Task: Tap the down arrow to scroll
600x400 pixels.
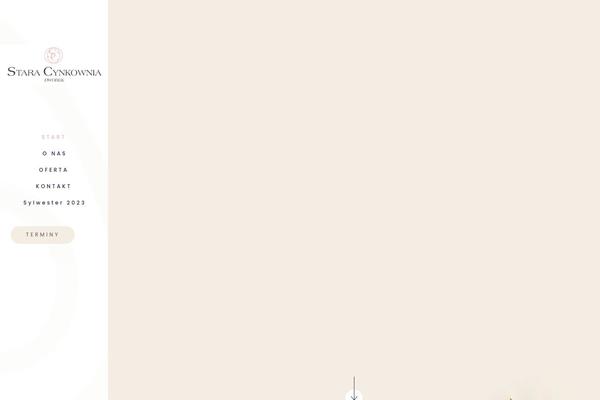Action: pyautogui.click(x=354, y=392)
